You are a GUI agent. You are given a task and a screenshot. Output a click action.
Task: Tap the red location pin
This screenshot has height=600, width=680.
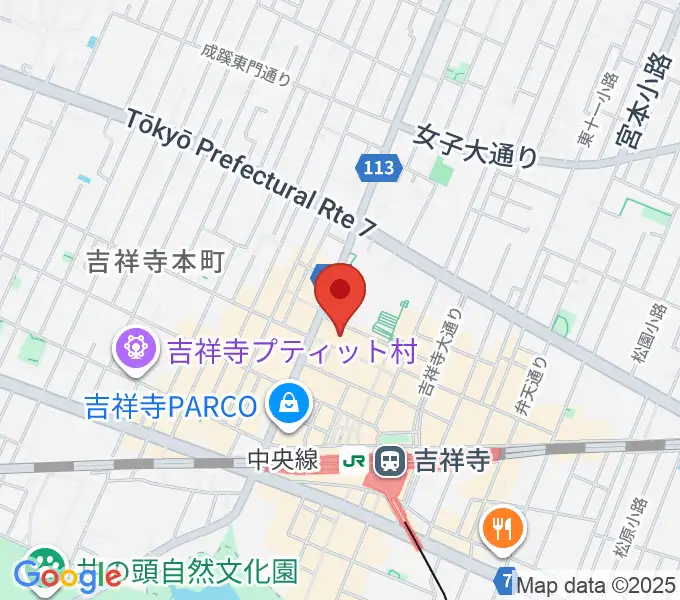pyautogui.click(x=339, y=293)
